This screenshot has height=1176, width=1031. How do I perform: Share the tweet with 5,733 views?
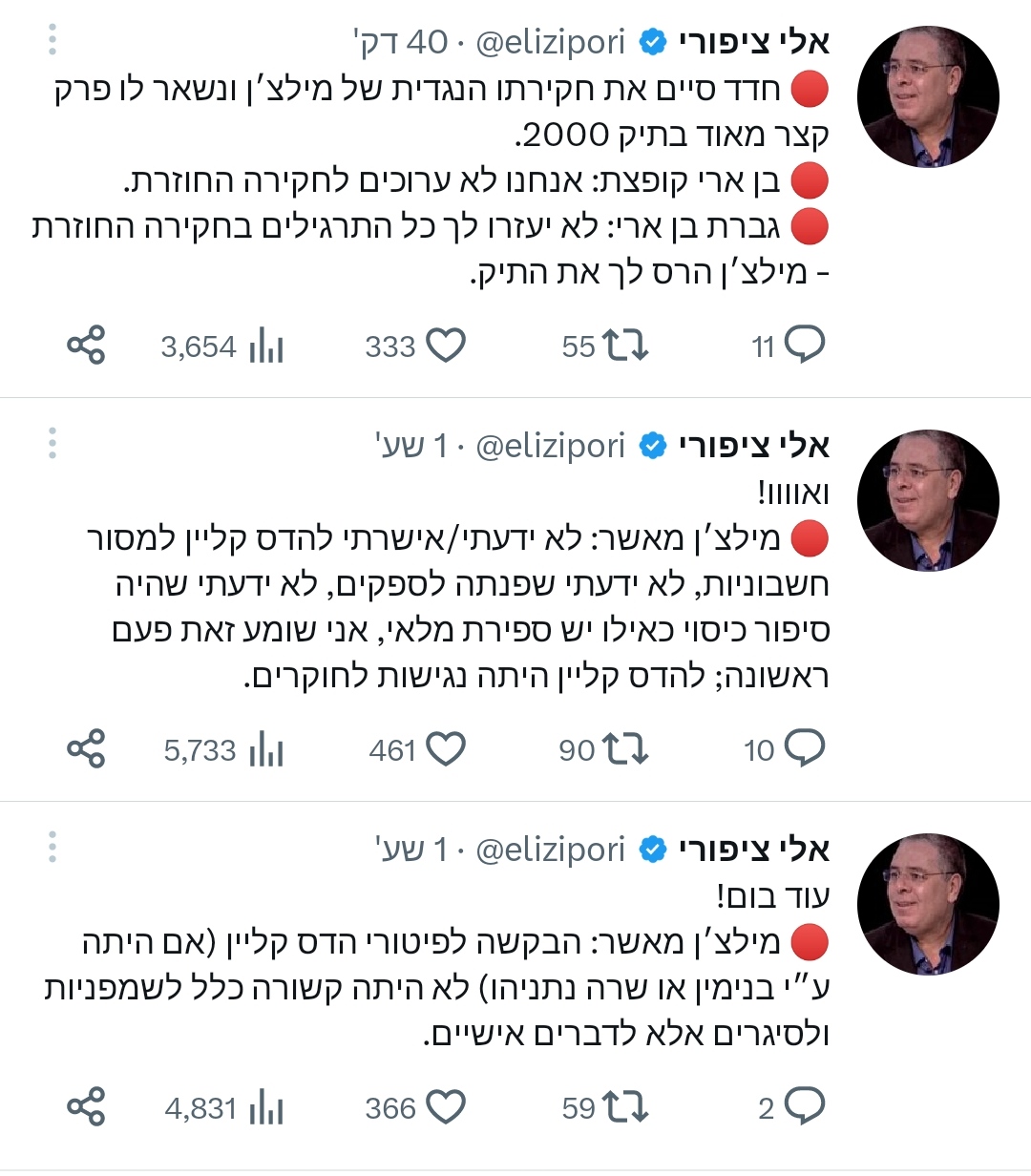[86, 749]
